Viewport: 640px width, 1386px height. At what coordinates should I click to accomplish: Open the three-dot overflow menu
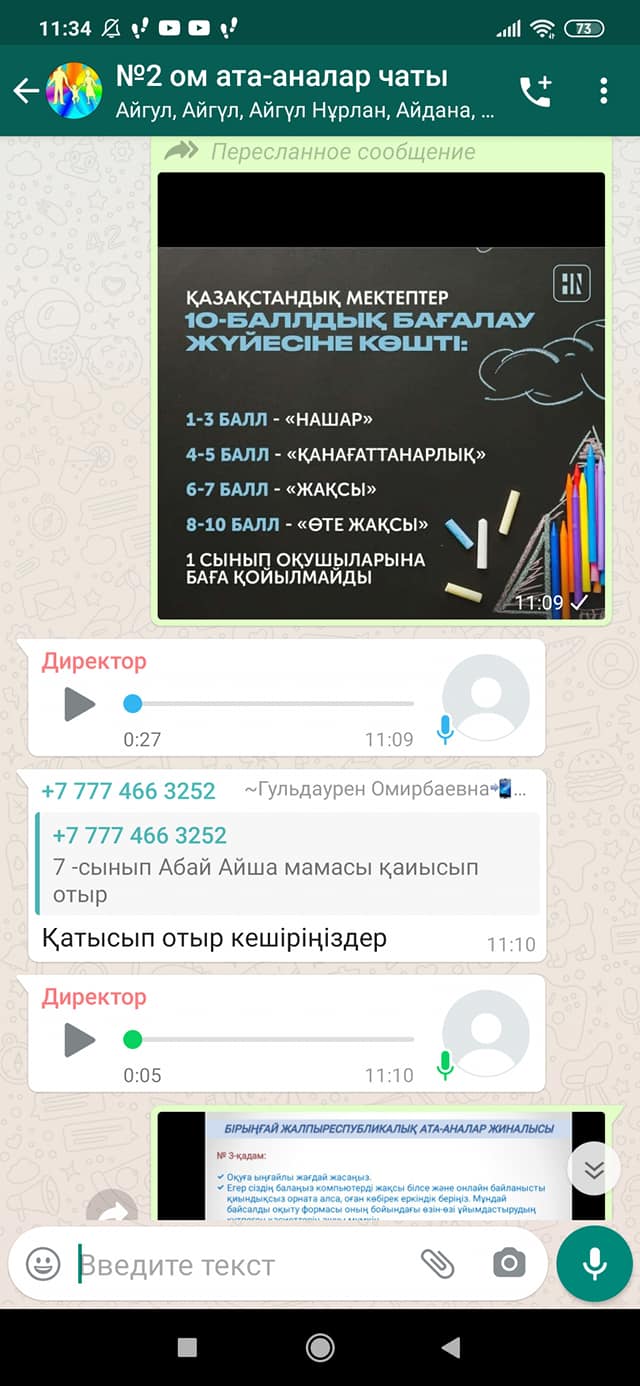point(604,91)
